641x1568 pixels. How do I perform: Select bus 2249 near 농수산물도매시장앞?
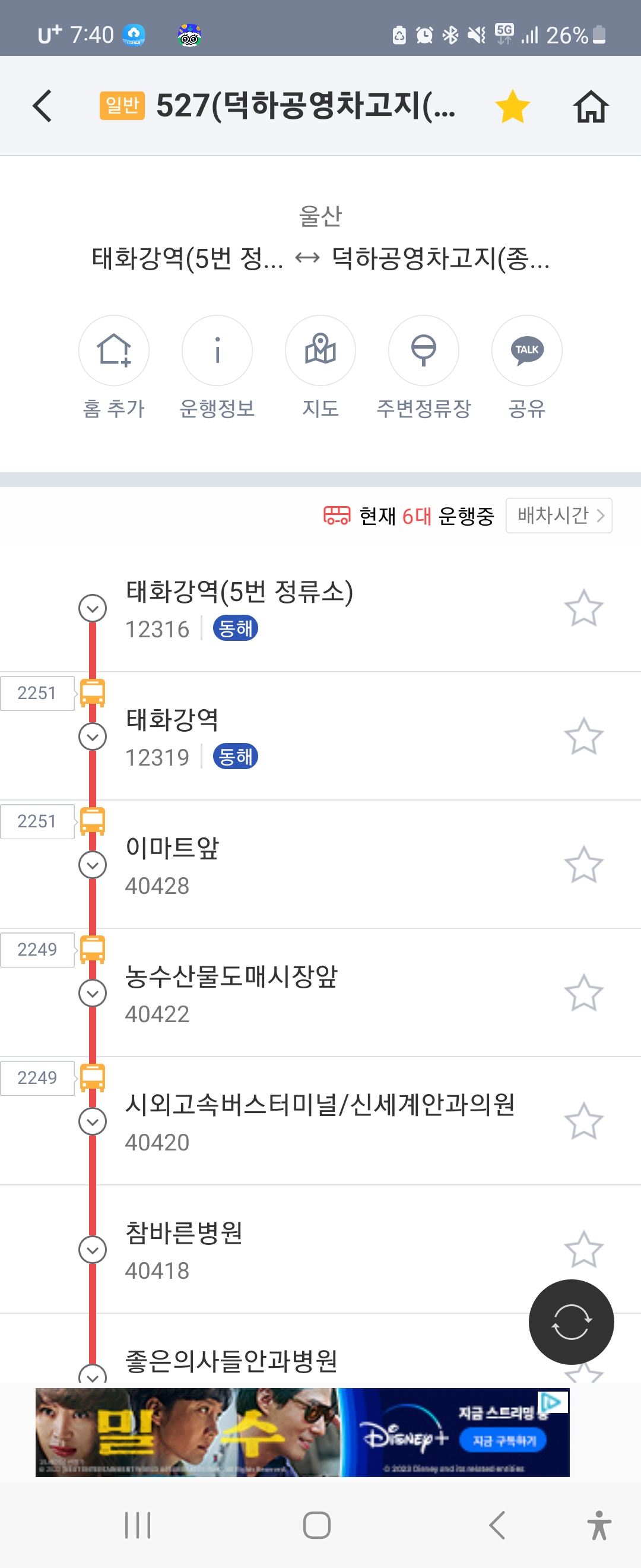[x=38, y=950]
